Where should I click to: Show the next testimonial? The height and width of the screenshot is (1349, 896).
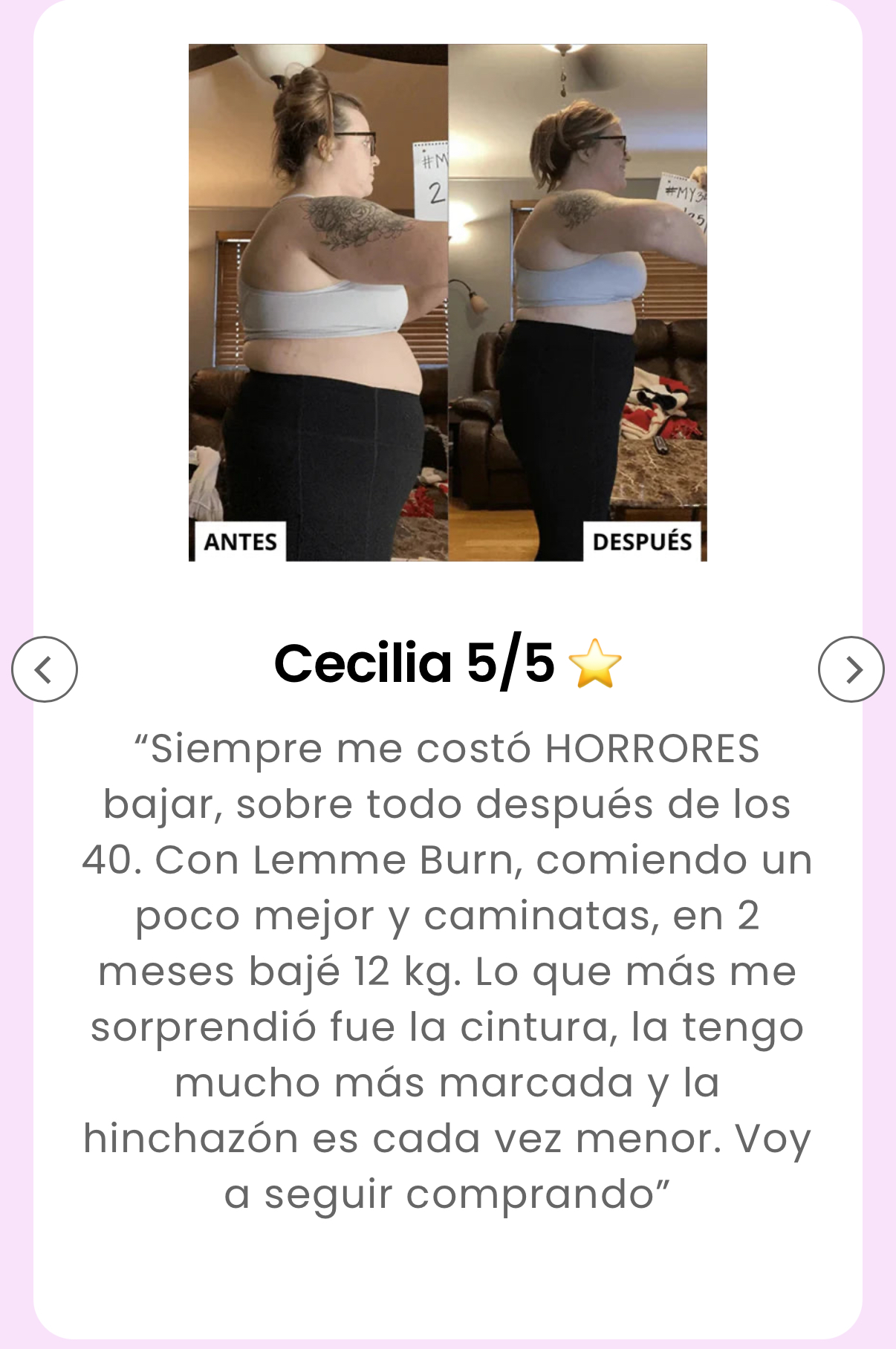[851, 669]
